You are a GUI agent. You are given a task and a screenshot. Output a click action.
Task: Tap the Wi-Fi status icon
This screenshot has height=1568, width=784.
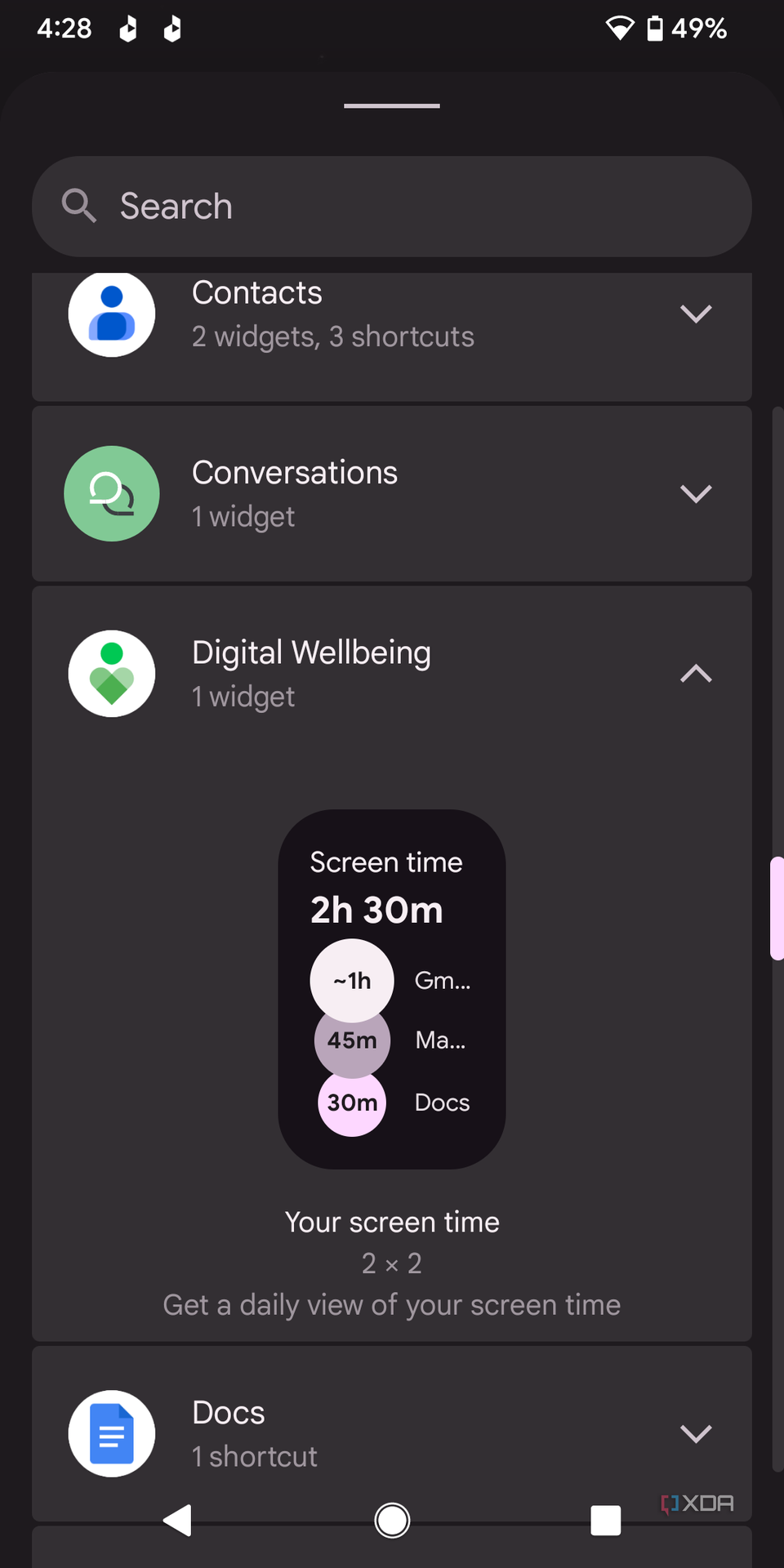coord(621,28)
